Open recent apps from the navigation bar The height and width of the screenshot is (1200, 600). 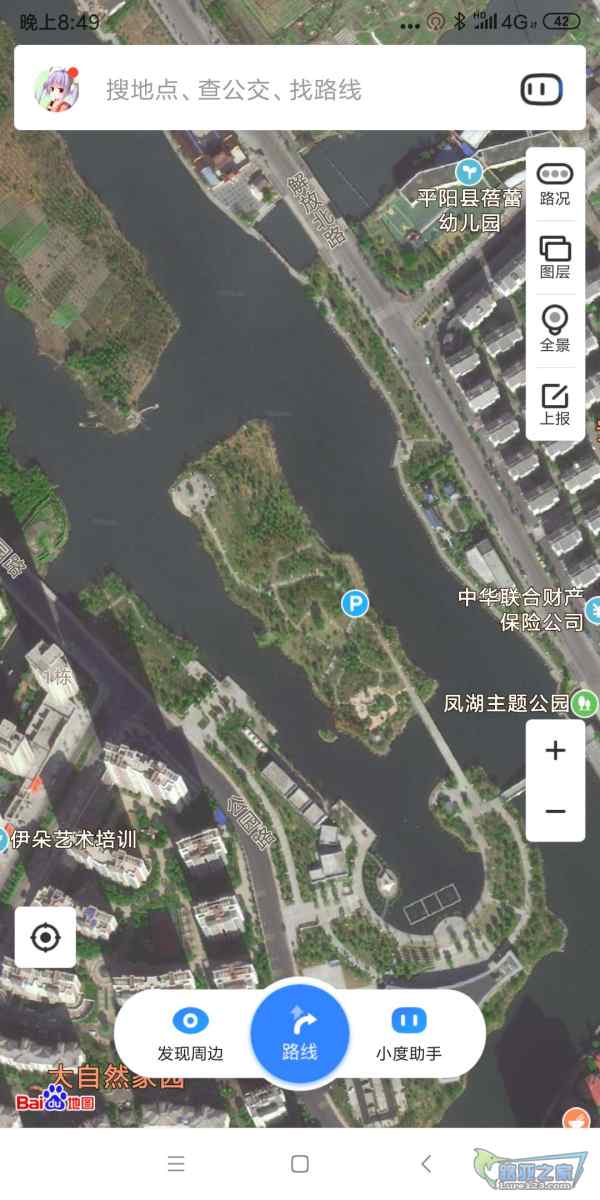tap(176, 1163)
